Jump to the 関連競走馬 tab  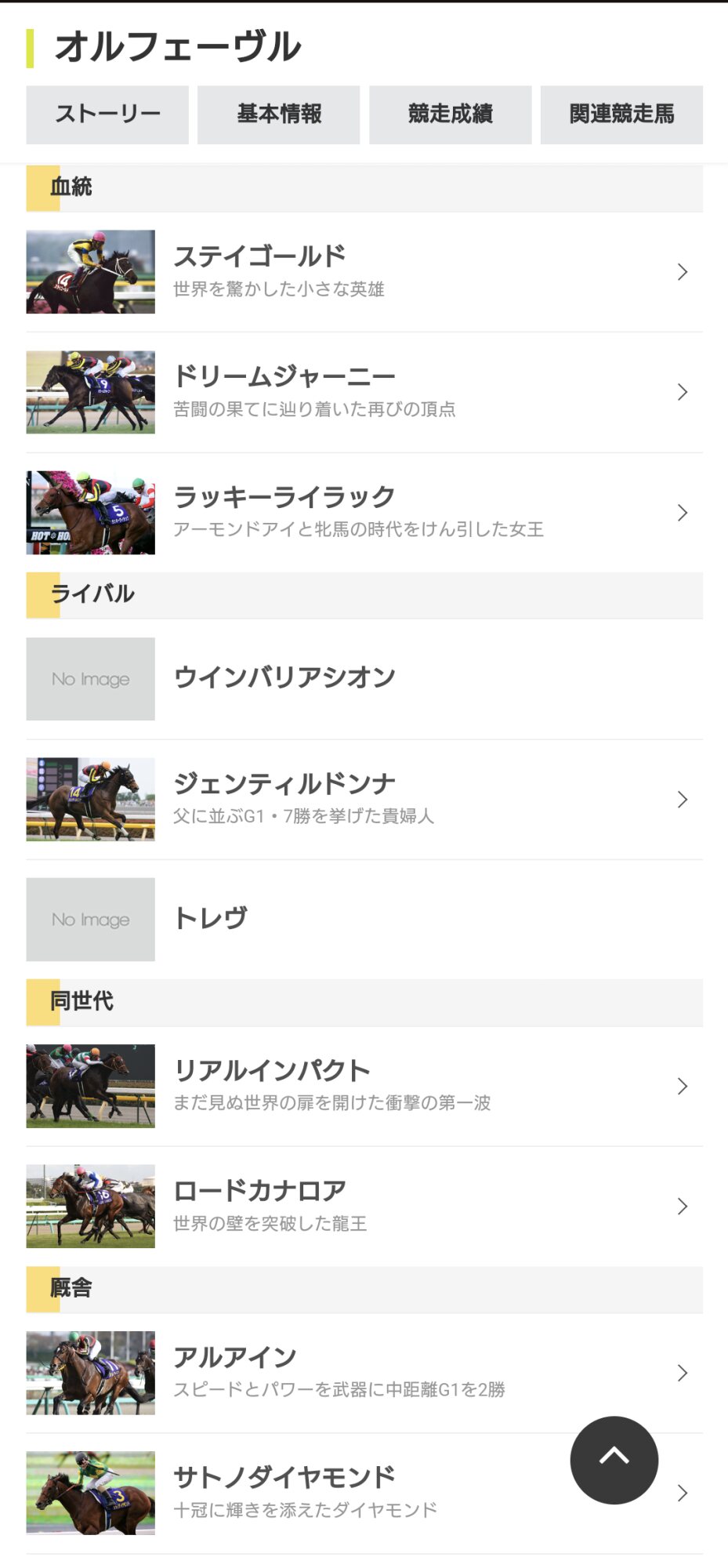coord(621,114)
